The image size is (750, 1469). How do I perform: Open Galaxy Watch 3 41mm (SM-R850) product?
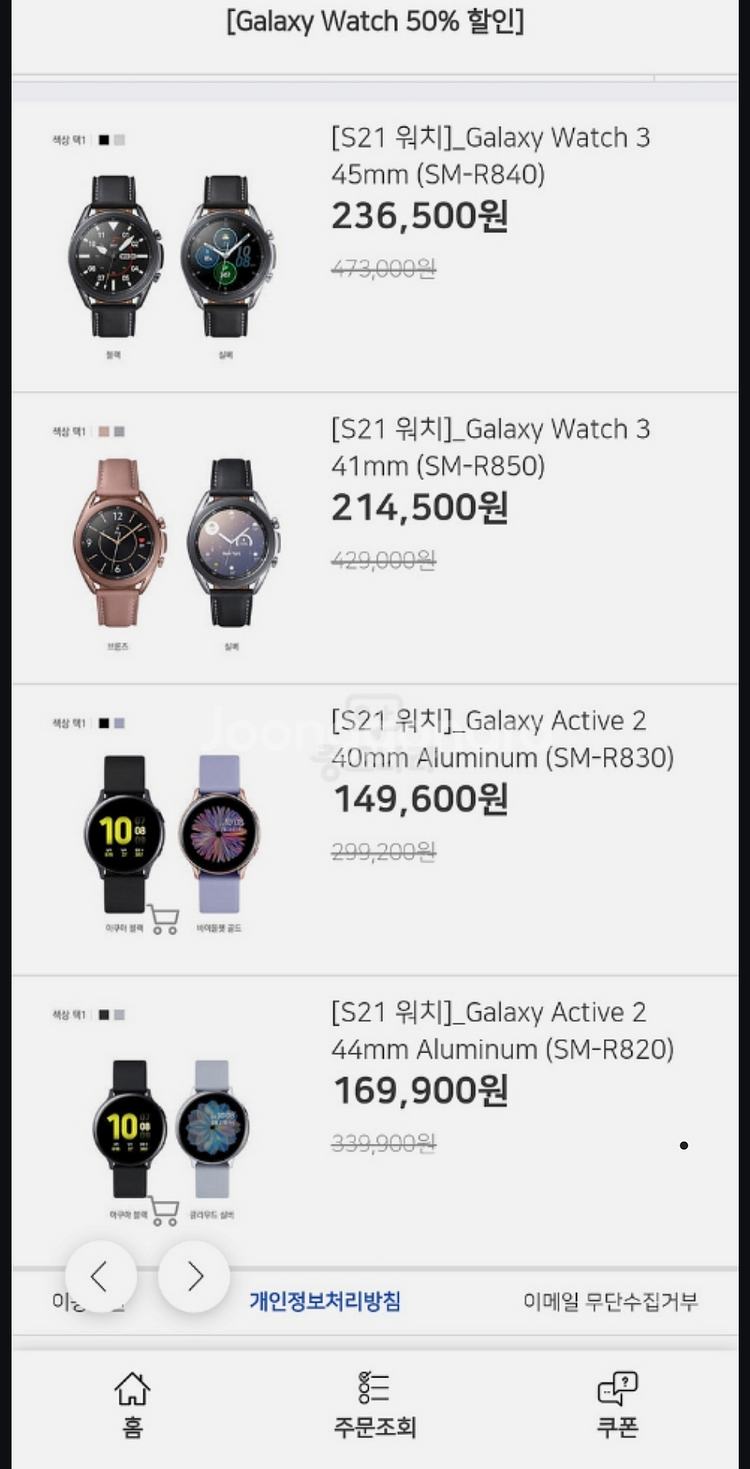tap(375, 538)
